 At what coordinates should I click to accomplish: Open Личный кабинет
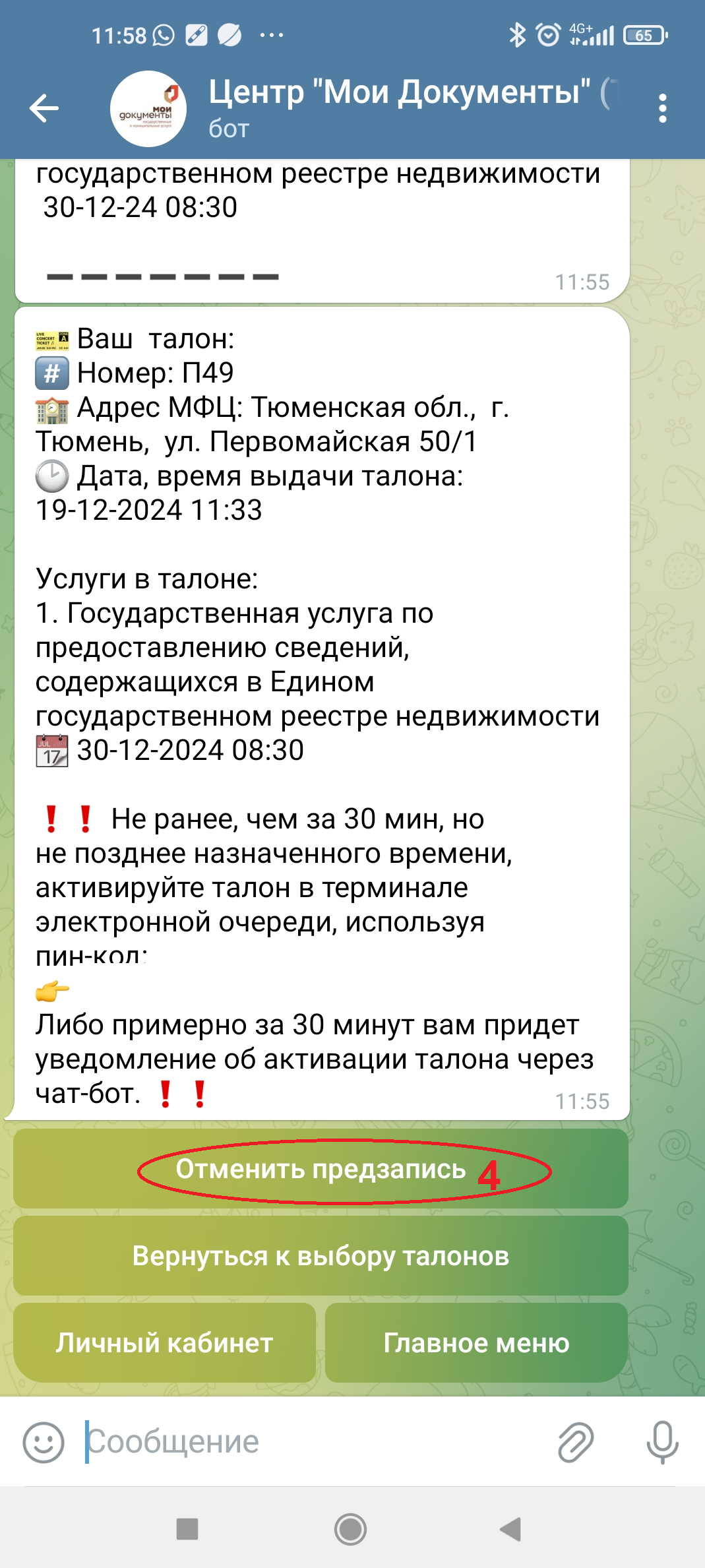[164, 1343]
